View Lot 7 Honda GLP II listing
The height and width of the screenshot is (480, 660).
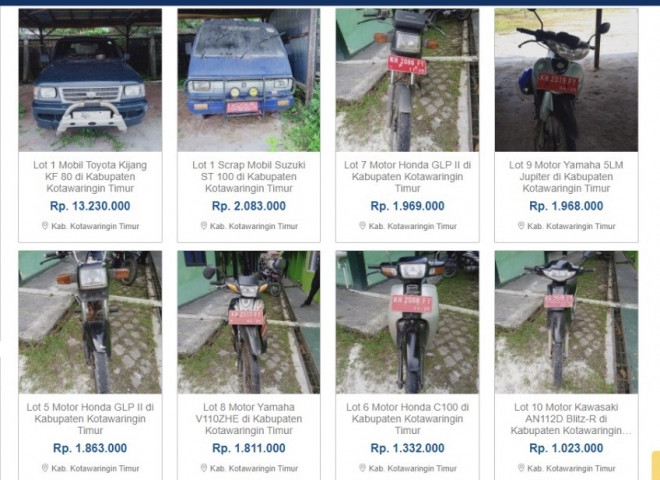coord(407,175)
